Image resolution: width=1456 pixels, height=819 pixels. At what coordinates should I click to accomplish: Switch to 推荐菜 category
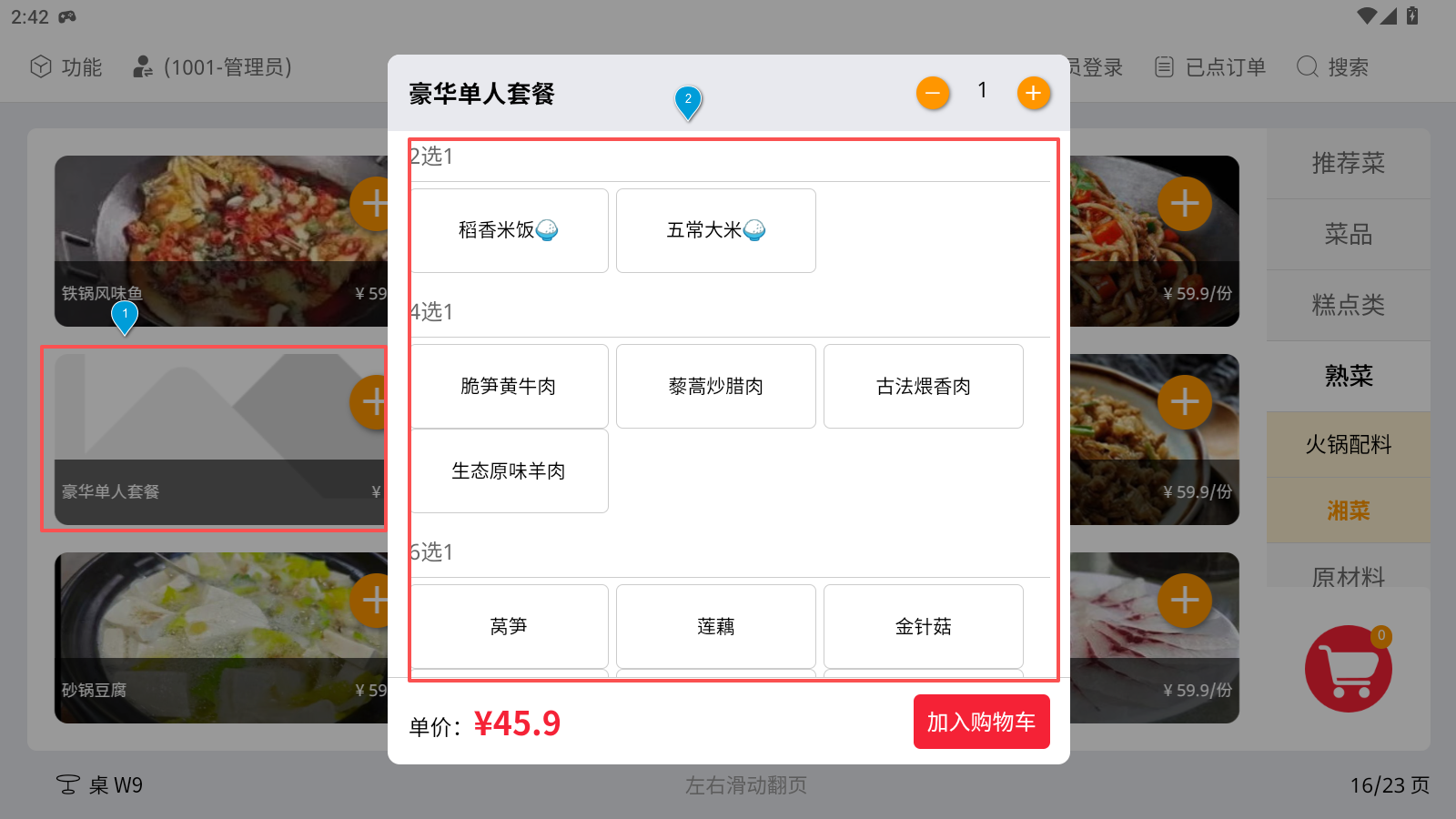tap(1348, 163)
